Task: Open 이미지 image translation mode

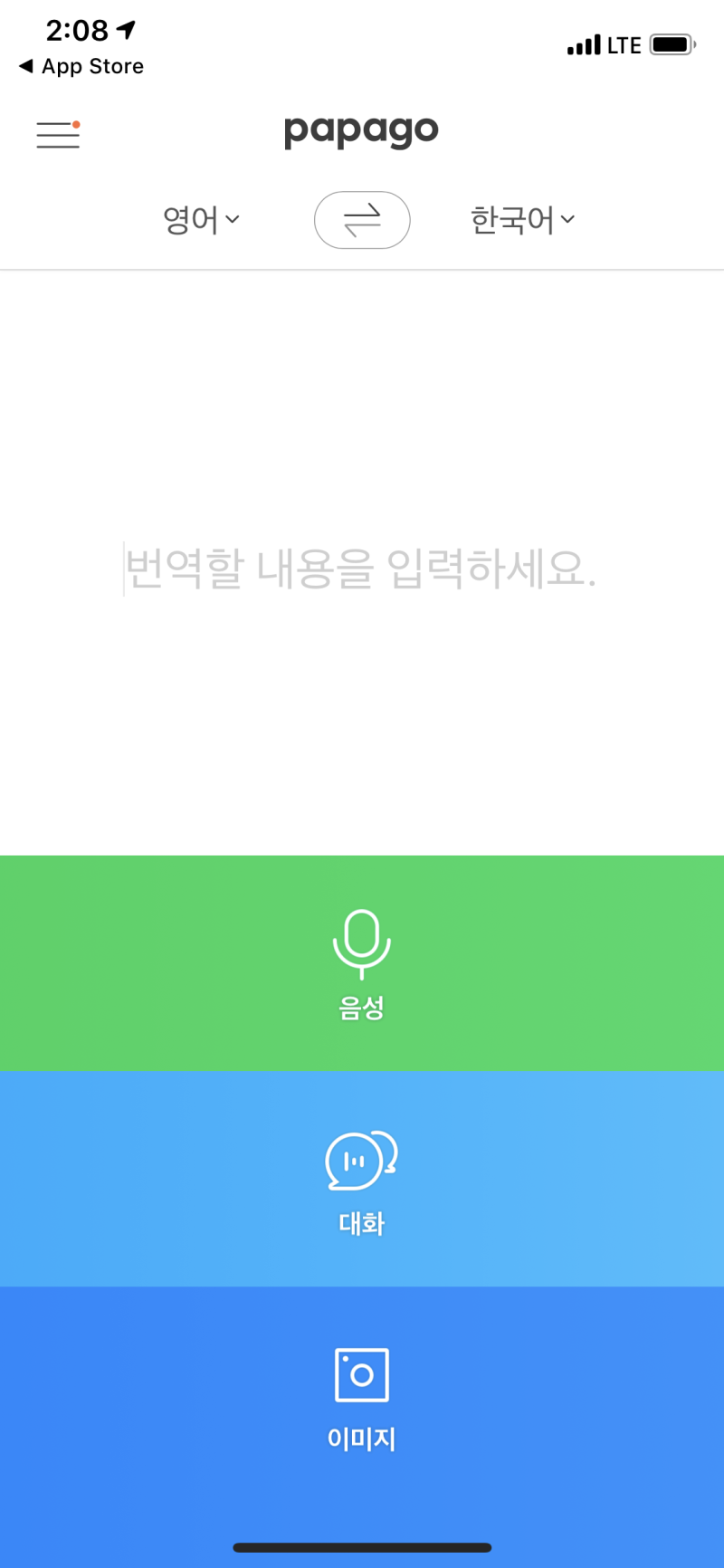Action: pyautogui.click(x=362, y=1396)
